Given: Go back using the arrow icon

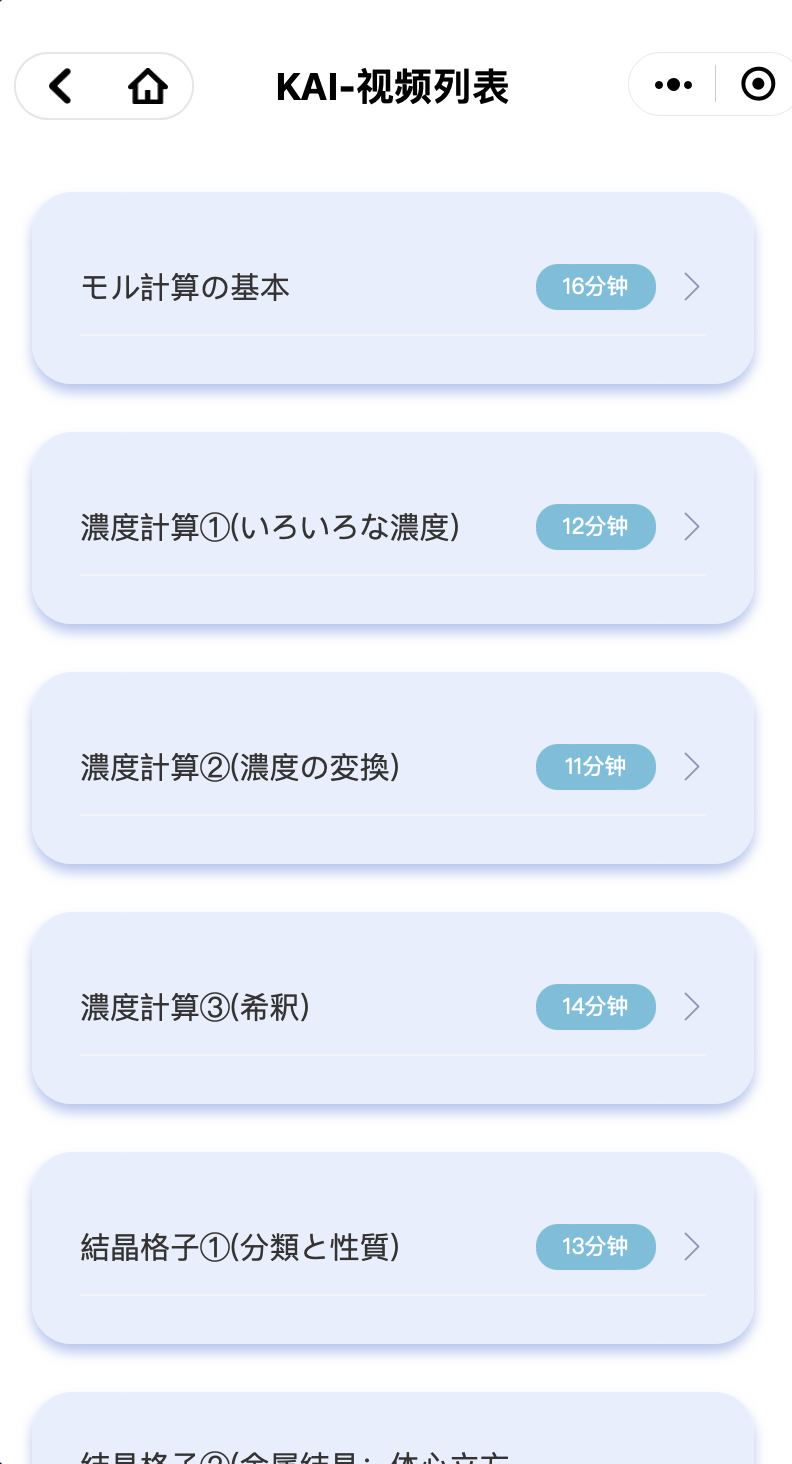Looking at the screenshot, I should (61, 87).
